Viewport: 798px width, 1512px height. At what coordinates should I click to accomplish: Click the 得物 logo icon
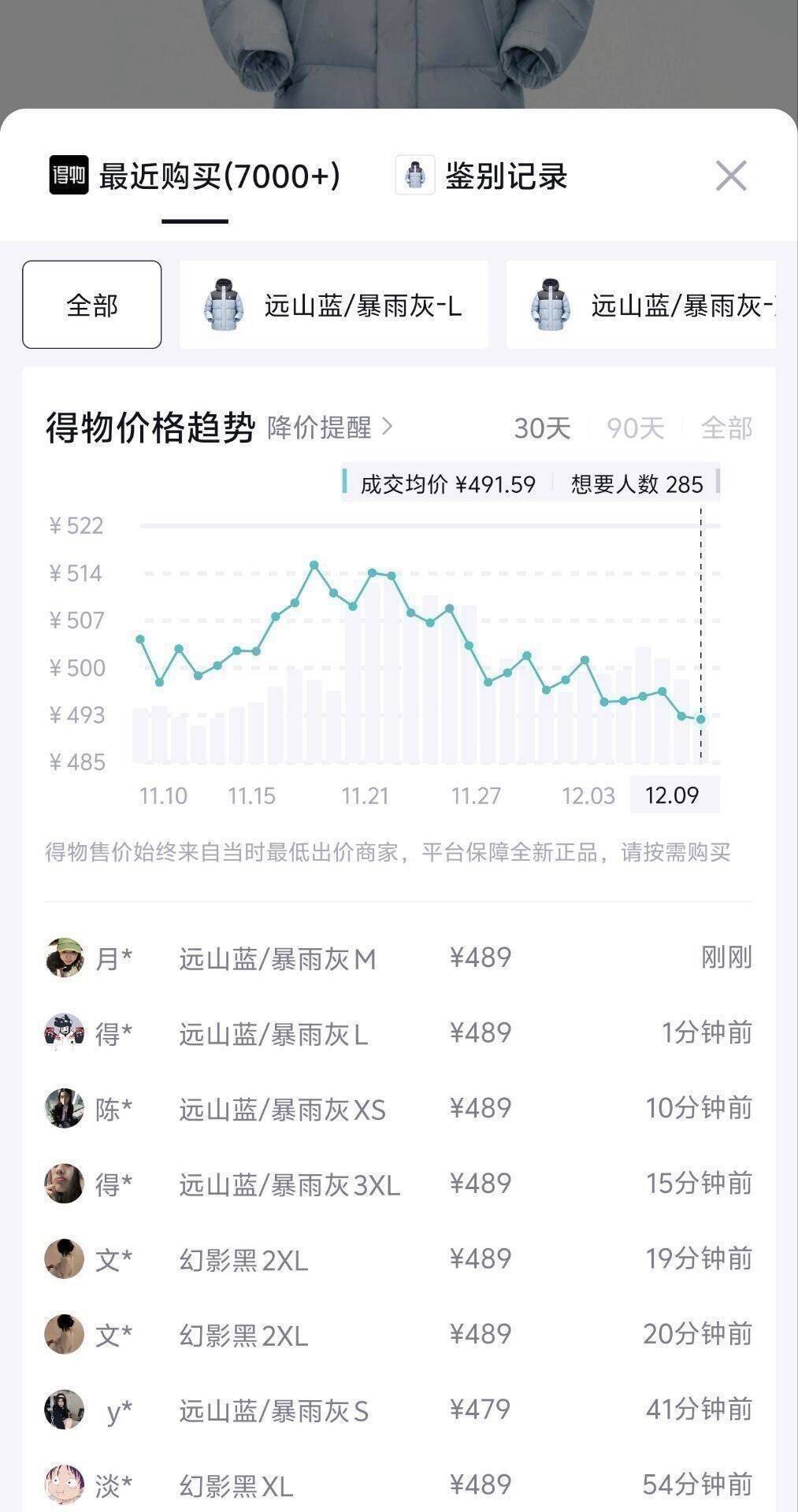pyautogui.click(x=66, y=175)
